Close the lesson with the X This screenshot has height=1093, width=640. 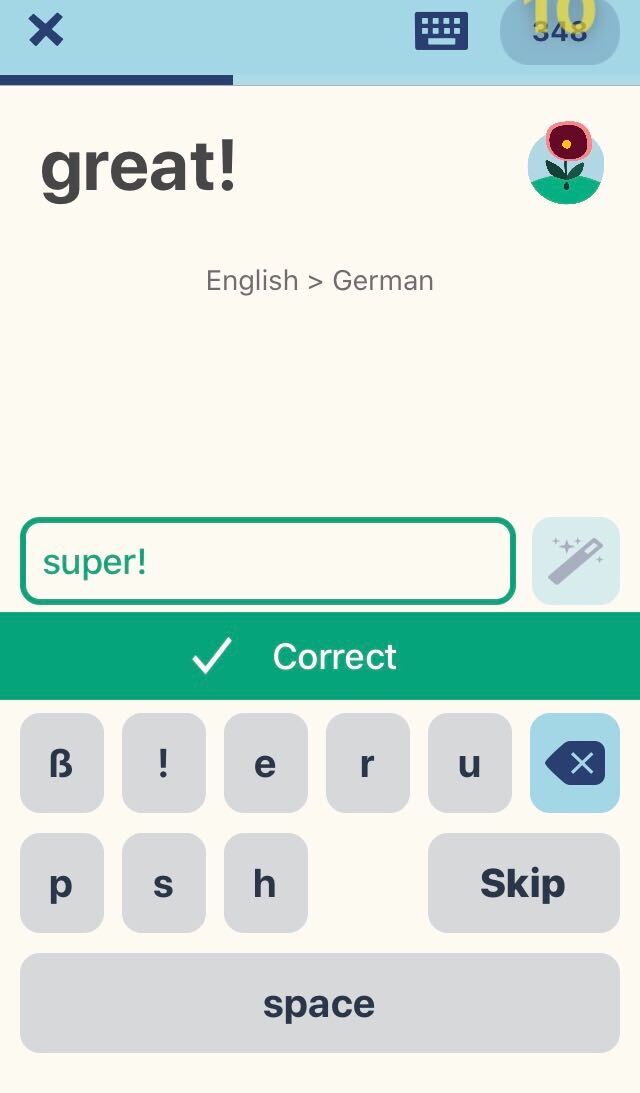click(46, 30)
